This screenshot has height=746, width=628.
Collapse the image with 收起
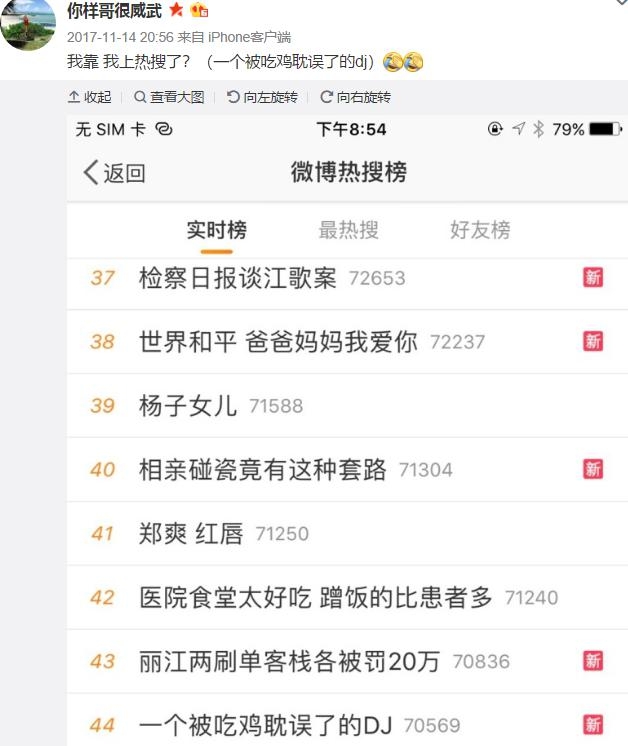point(90,97)
